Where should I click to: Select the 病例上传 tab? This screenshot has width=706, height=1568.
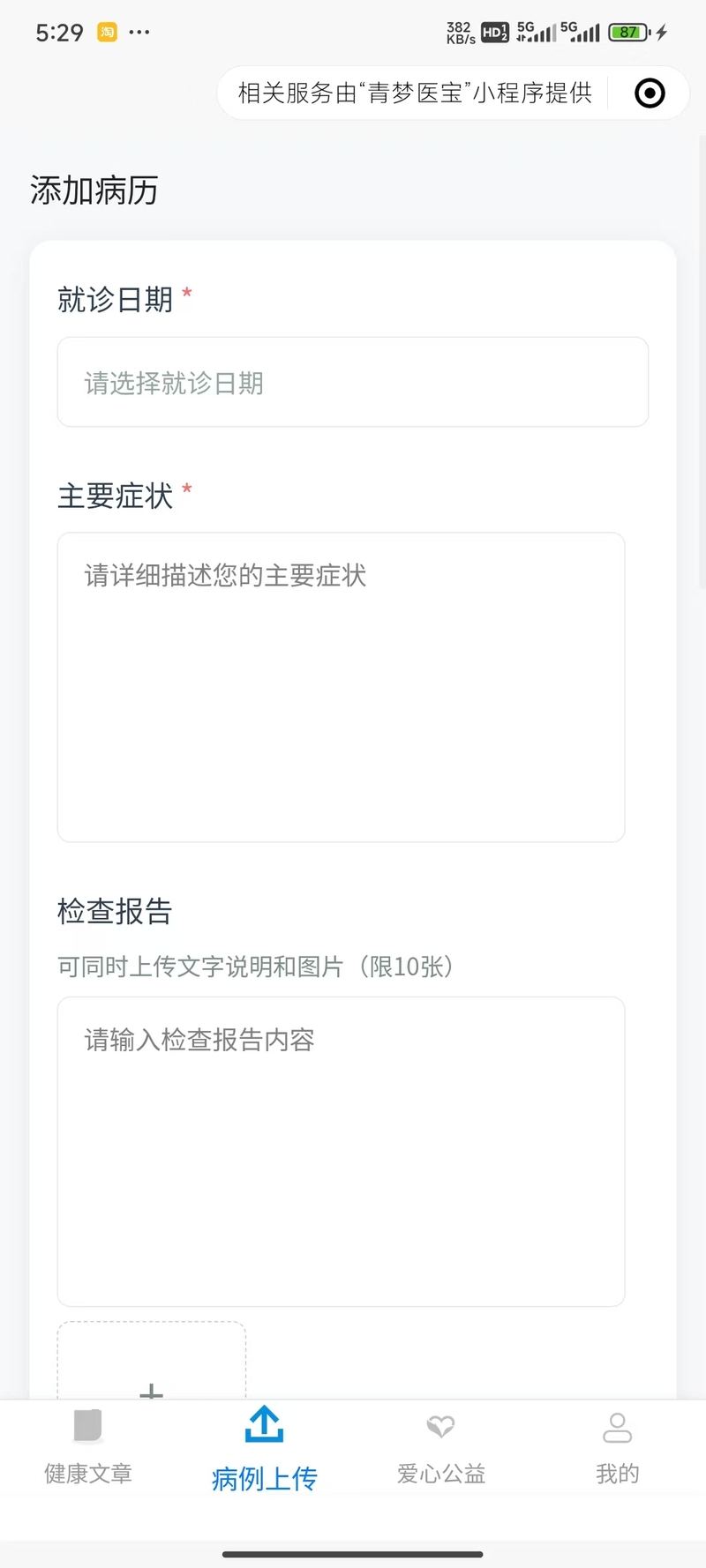click(265, 1447)
